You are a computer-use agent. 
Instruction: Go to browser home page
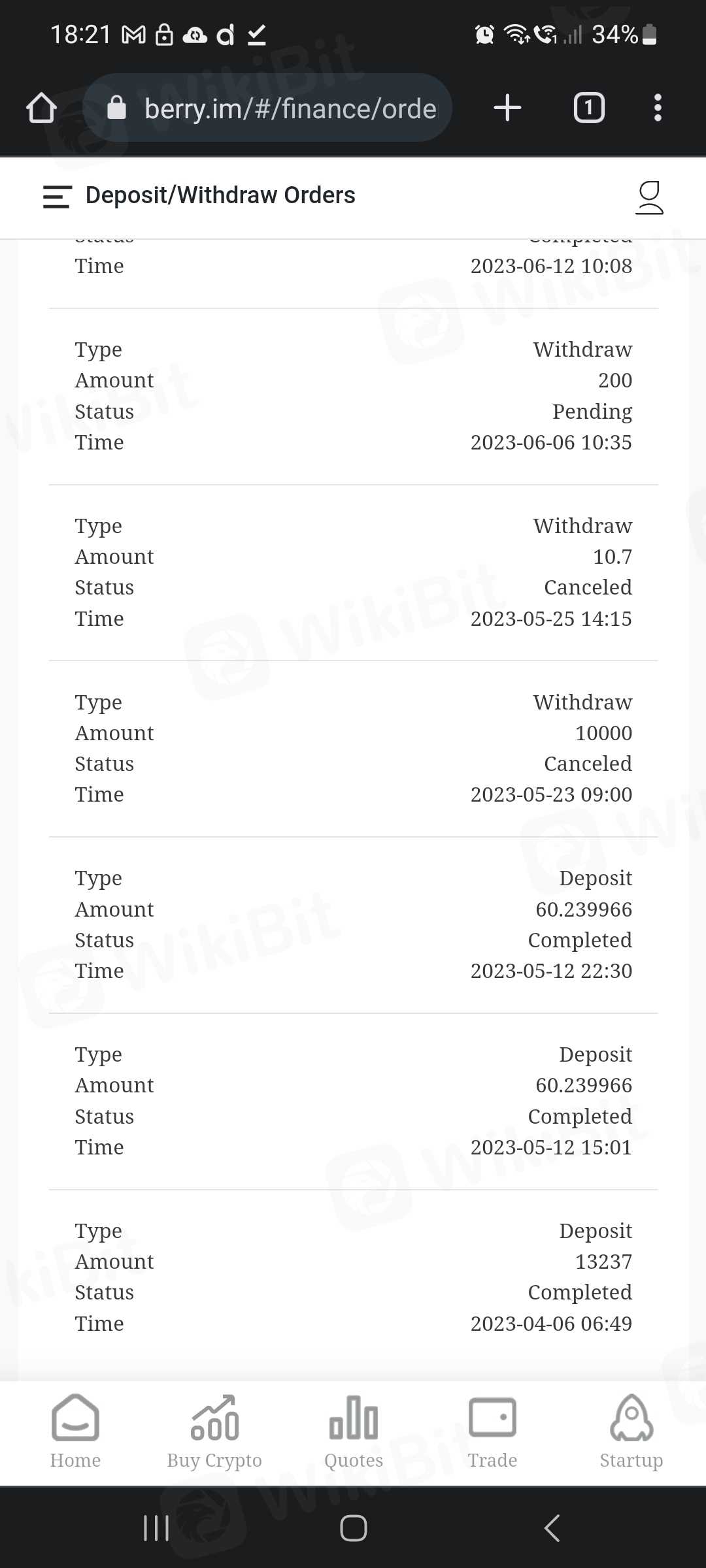(41, 108)
